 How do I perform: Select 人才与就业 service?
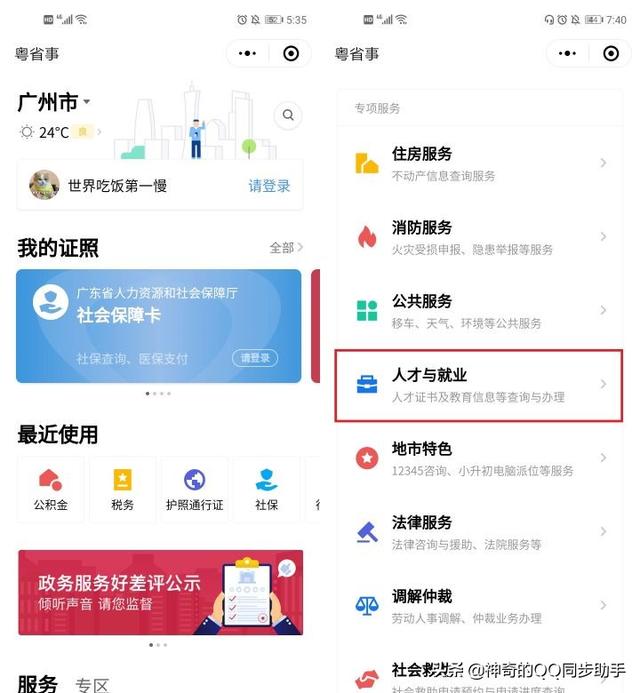pos(480,385)
